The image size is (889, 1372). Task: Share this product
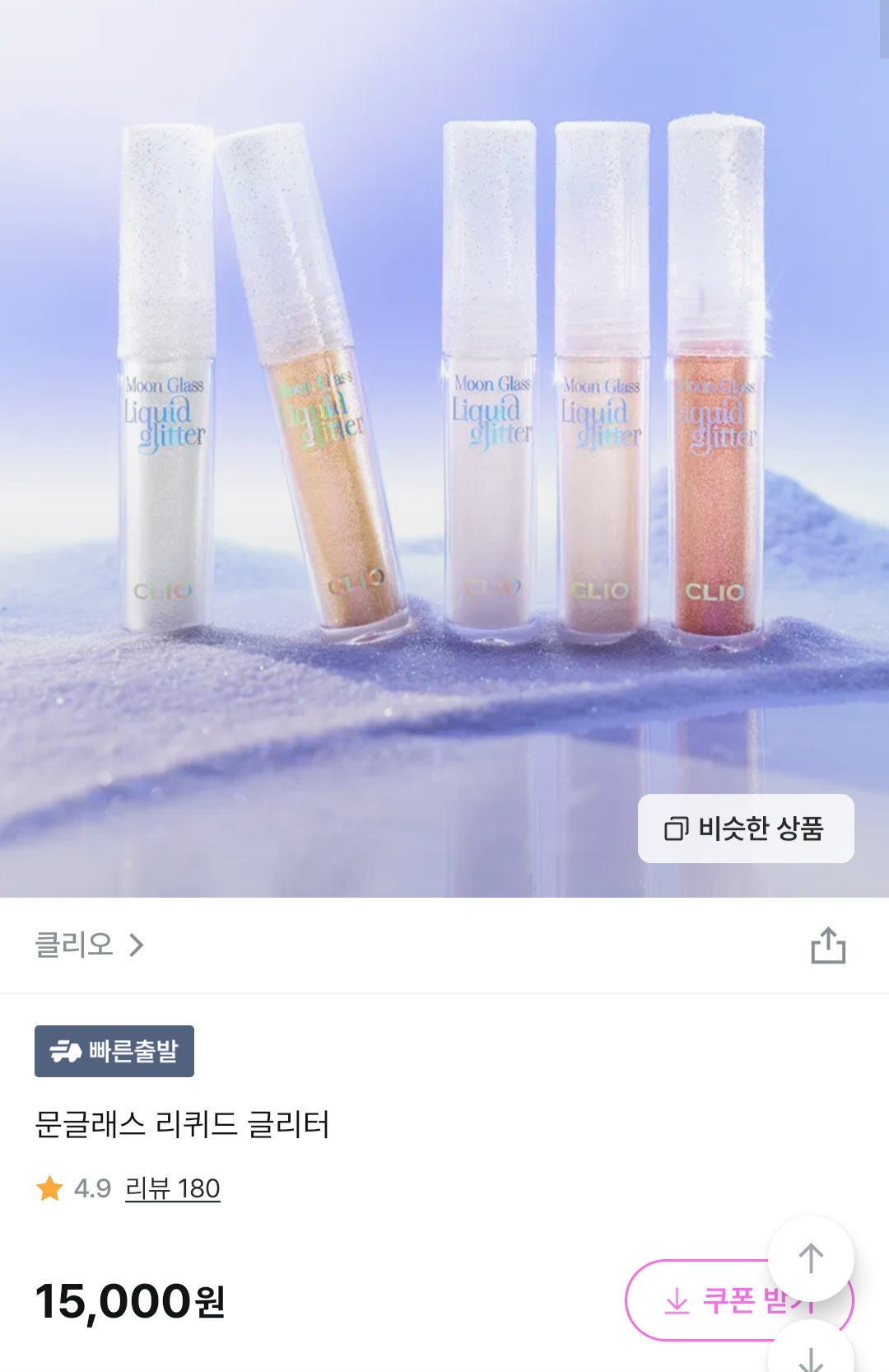coord(828,945)
